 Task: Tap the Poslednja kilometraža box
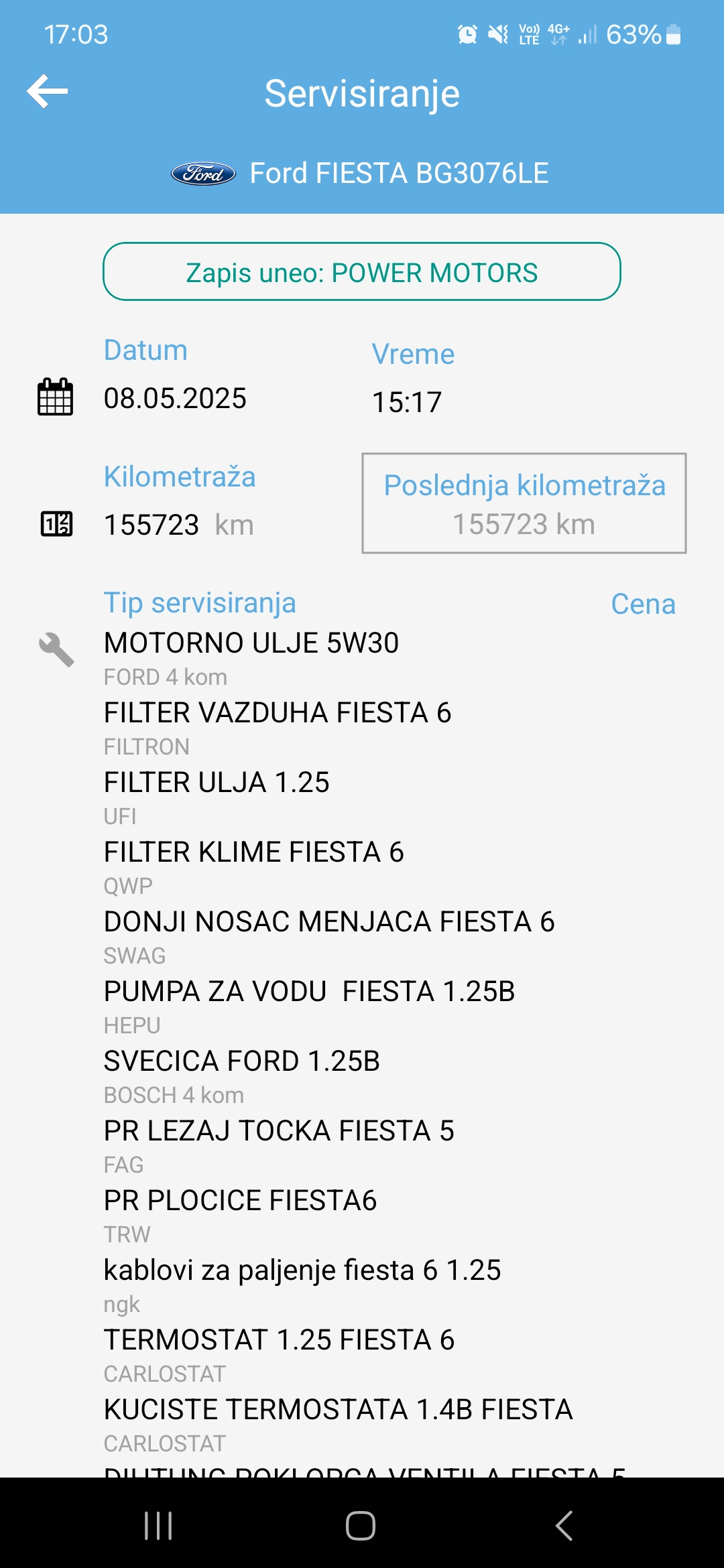click(x=524, y=503)
